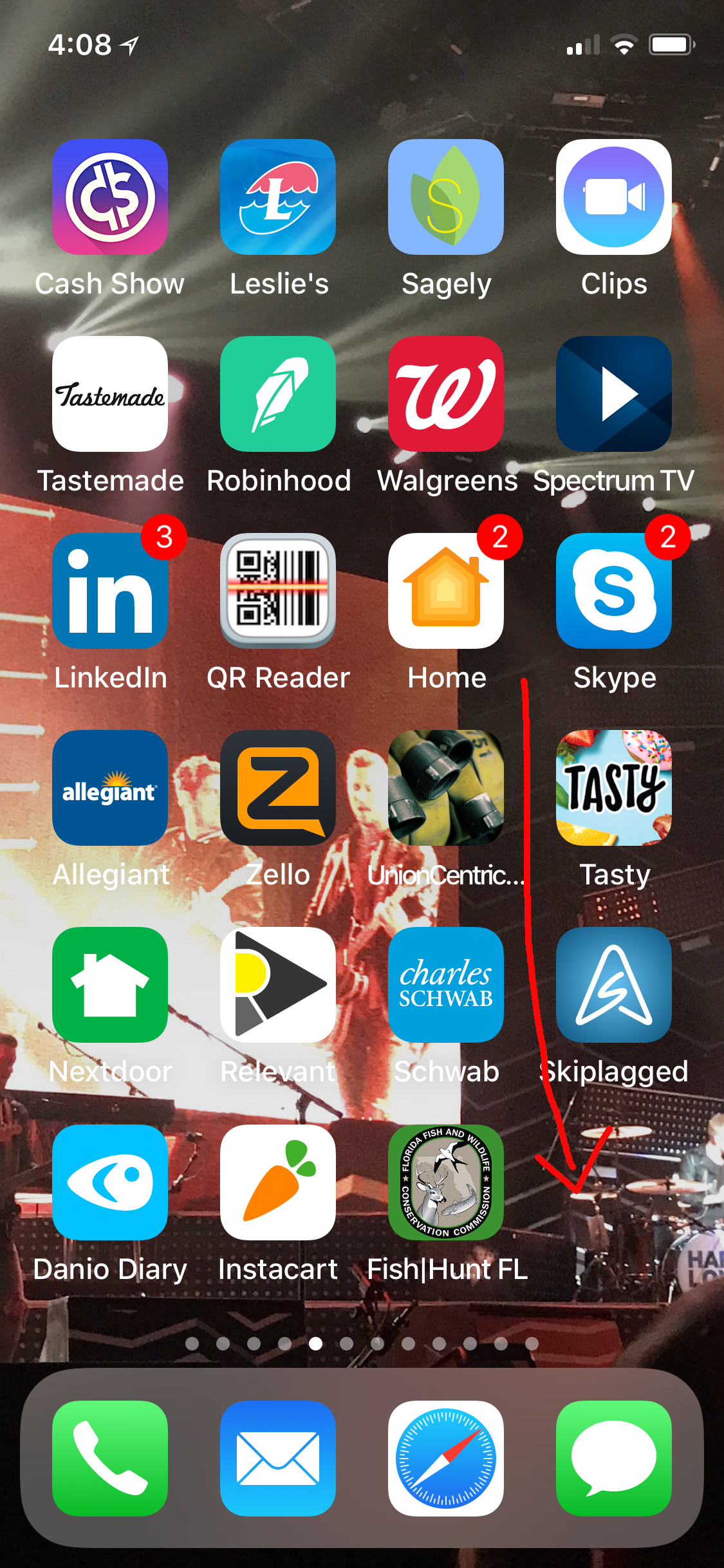724x1568 pixels.
Task: Launch Robinhood
Action: [x=278, y=394]
